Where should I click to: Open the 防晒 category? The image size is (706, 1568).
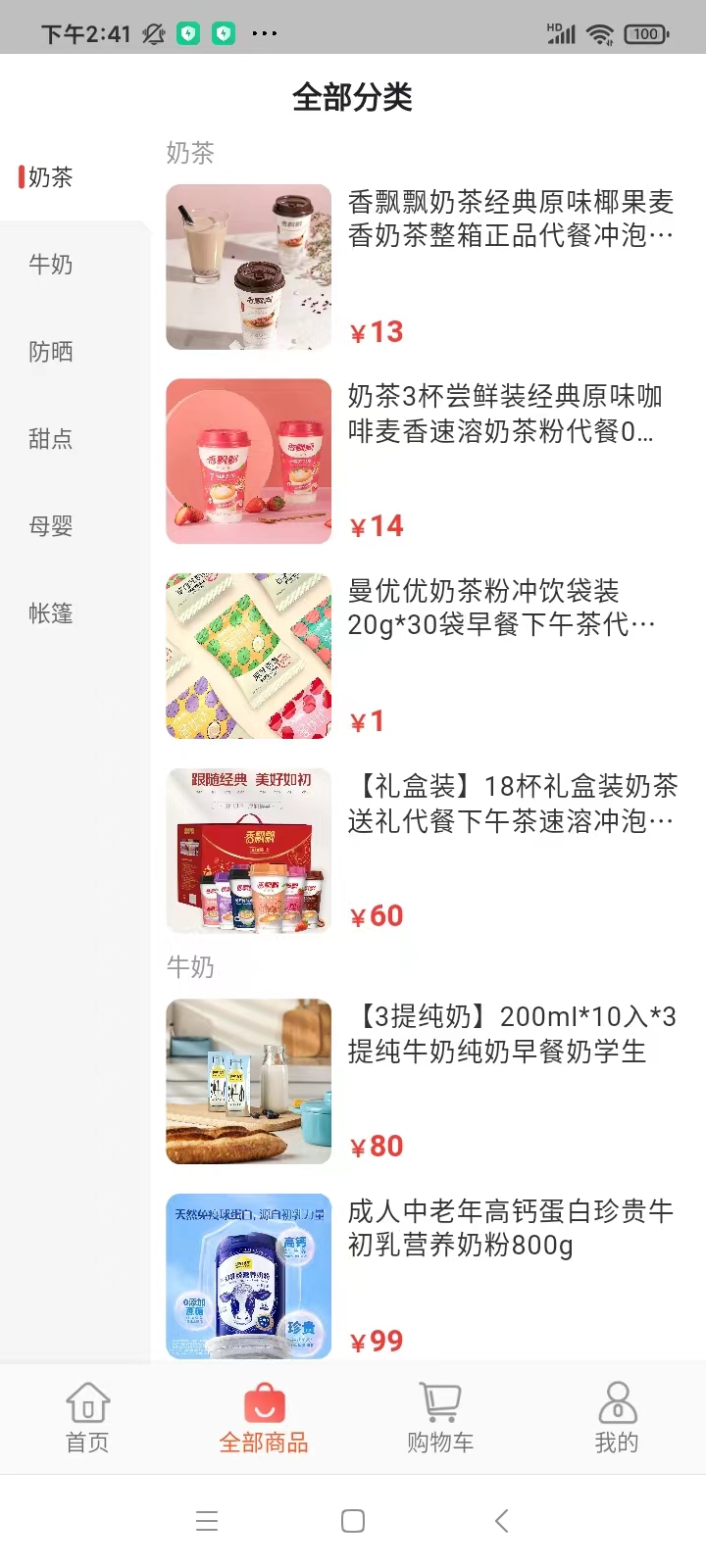51,352
